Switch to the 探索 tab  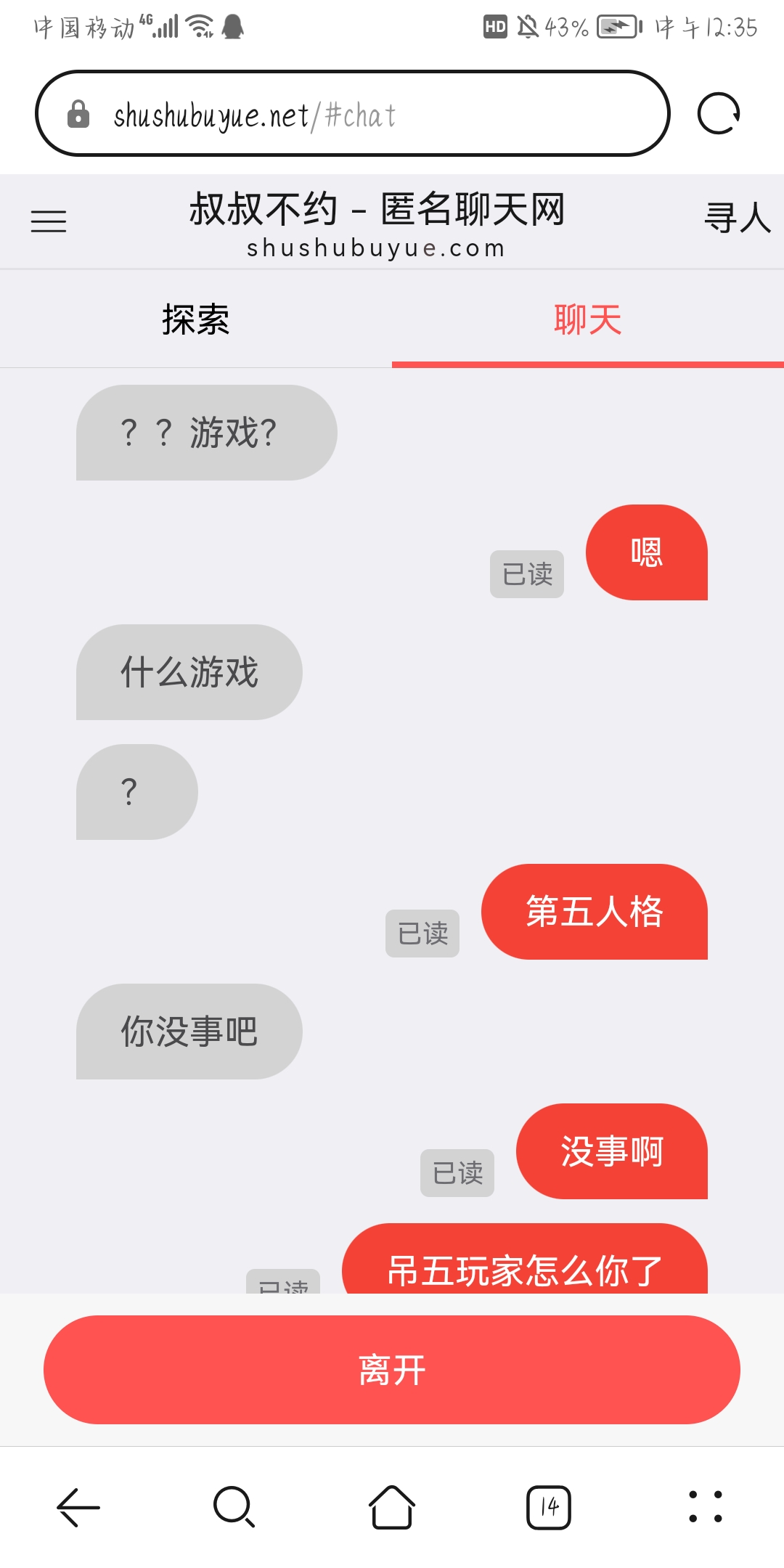[196, 319]
